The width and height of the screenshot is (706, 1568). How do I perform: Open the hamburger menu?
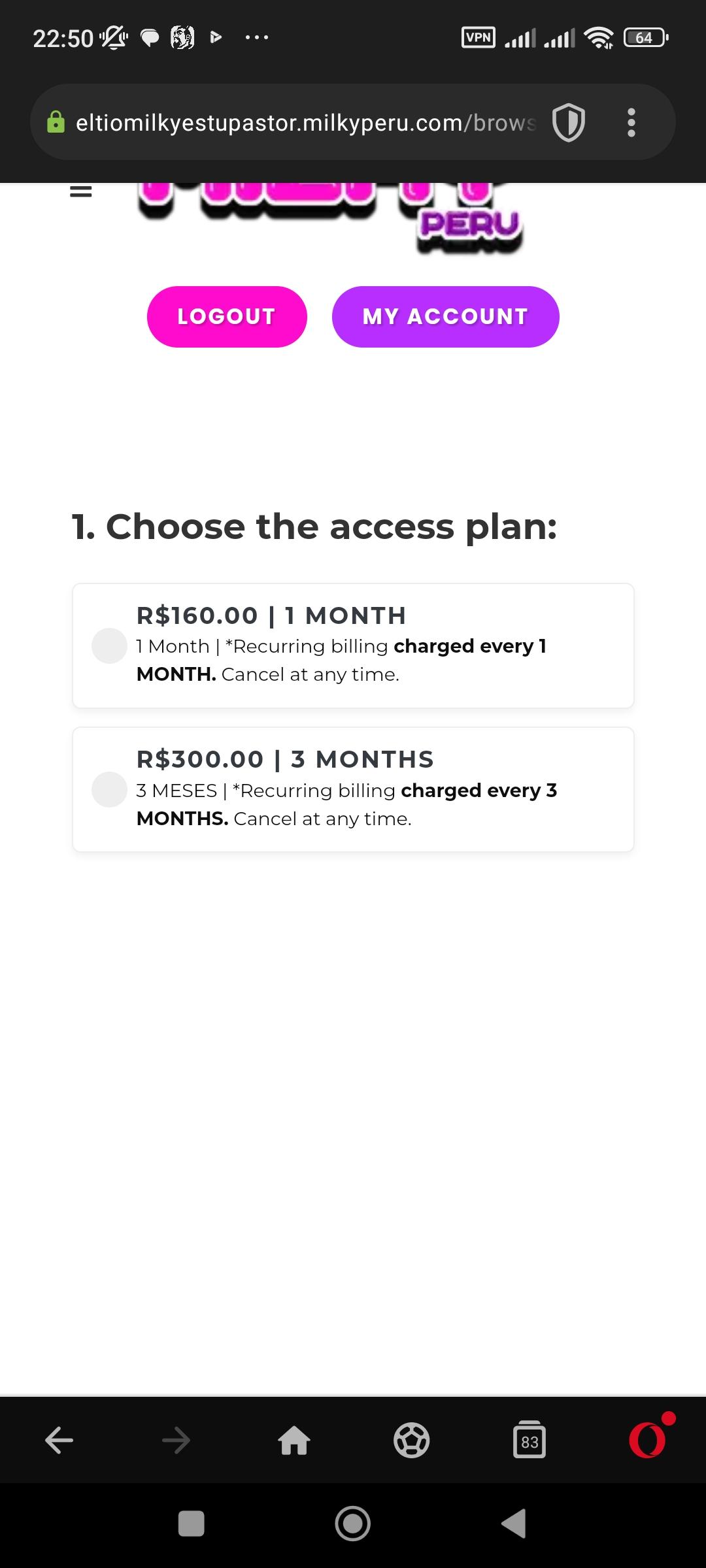tap(81, 191)
